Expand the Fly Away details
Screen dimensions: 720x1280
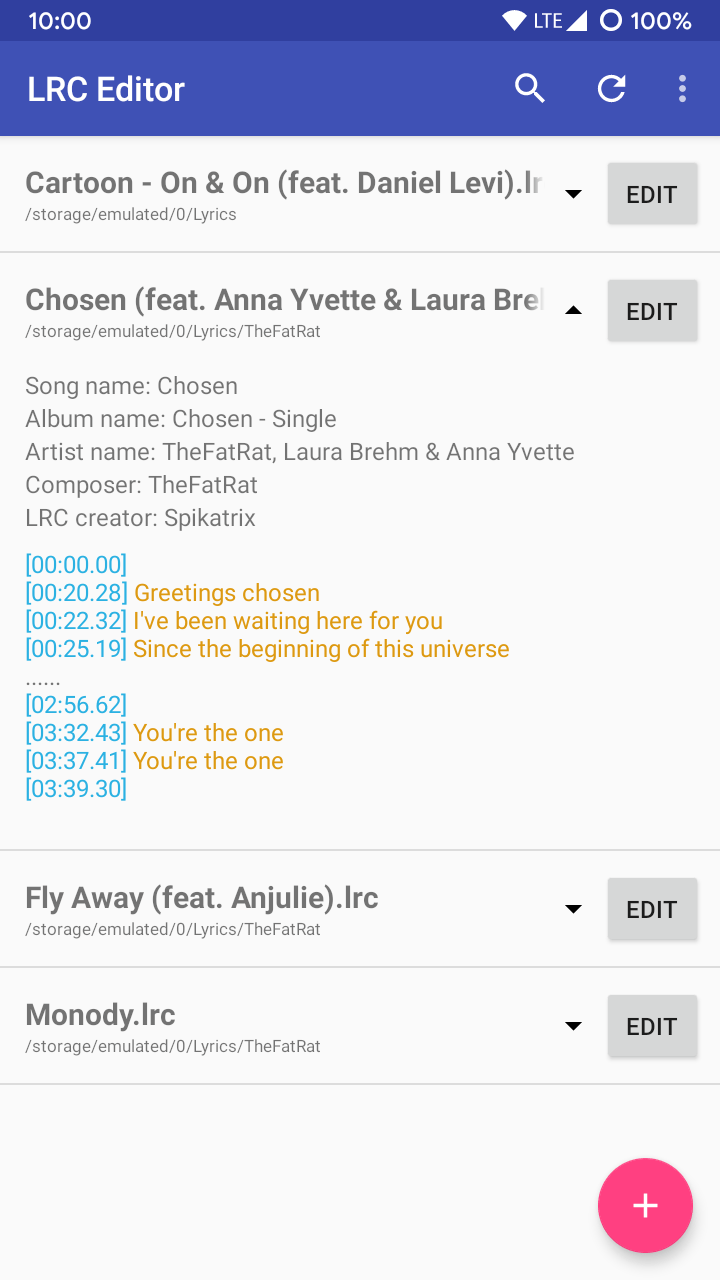[573, 909]
